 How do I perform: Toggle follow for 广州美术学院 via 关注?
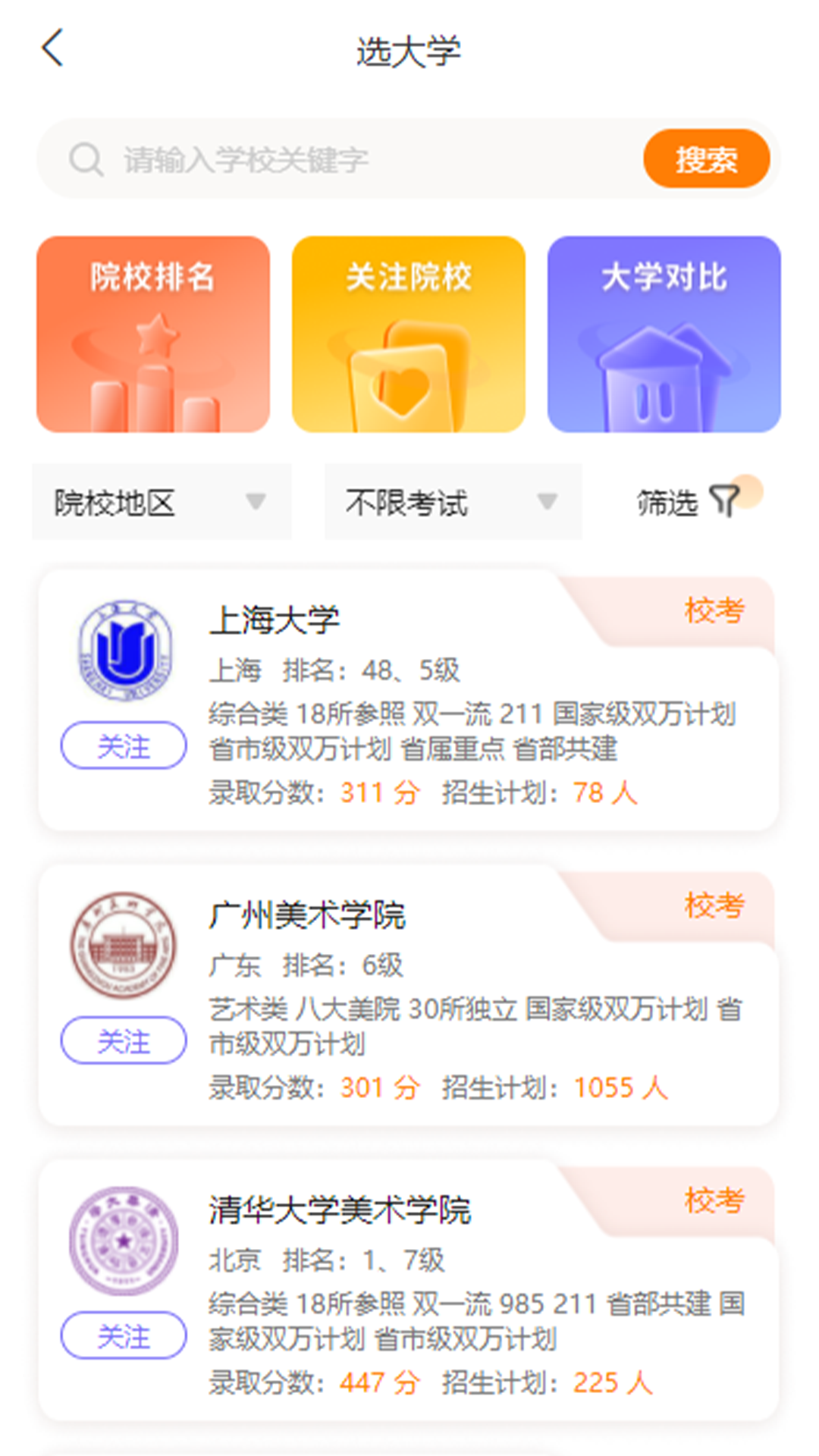pos(123,1040)
